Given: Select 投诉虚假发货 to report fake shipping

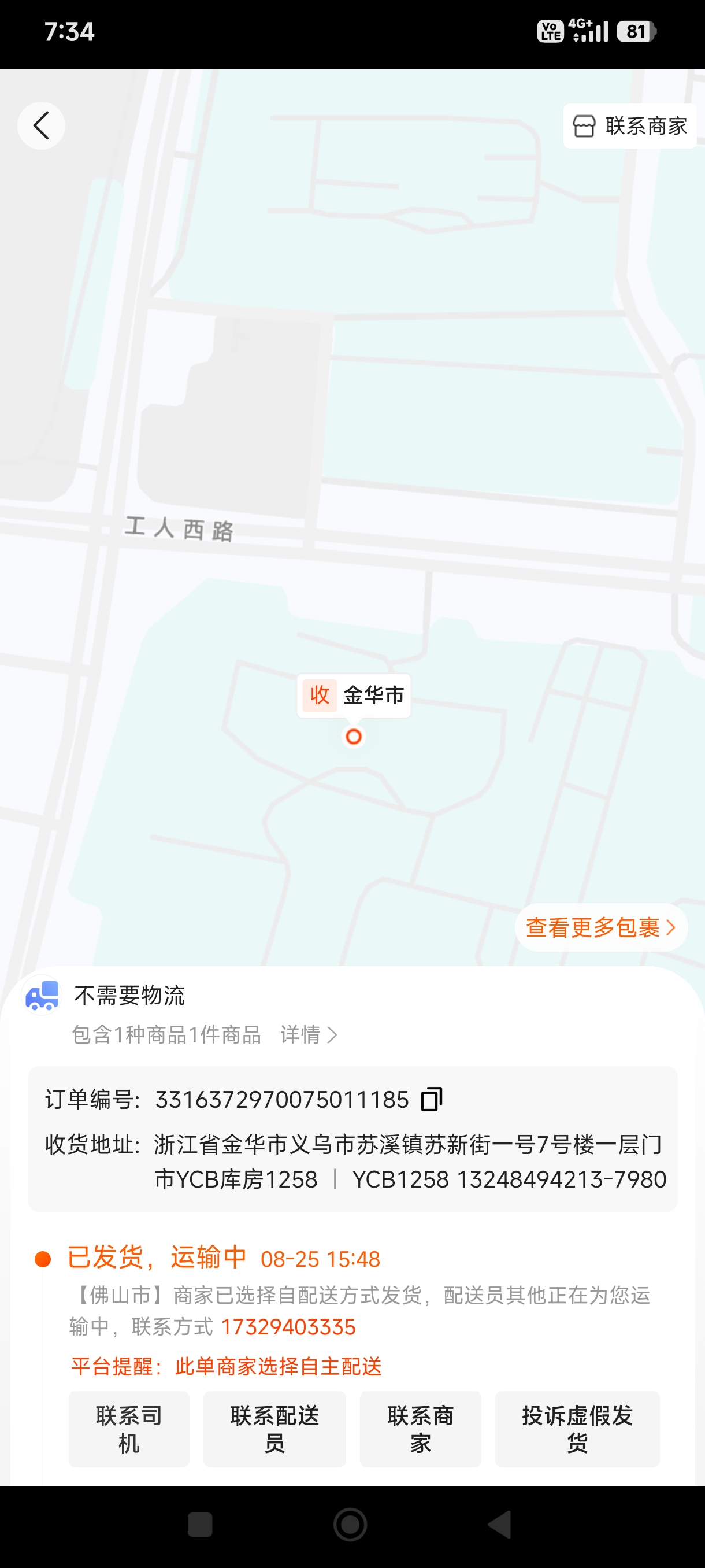Looking at the screenshot, I should point(577,1429).
